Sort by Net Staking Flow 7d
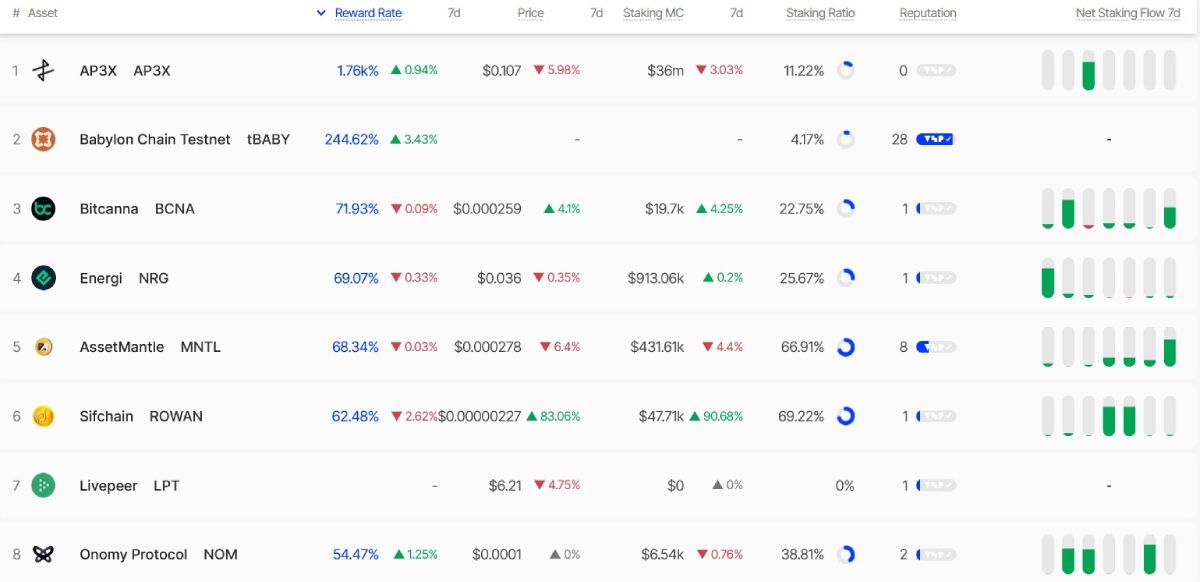Viewport: 1200px width, 582px height. pos(1127,13)
